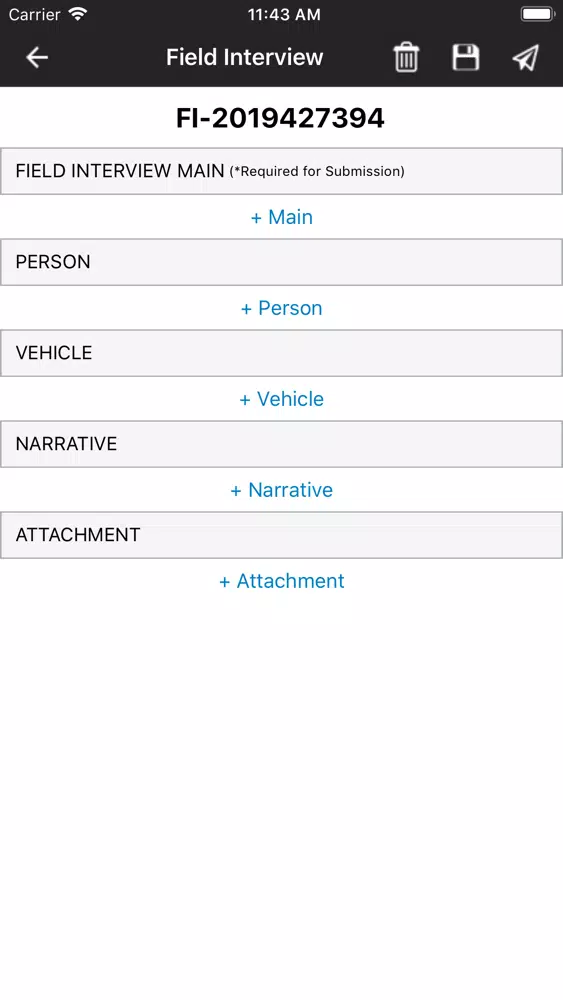Add a Narrative entry

282,490
